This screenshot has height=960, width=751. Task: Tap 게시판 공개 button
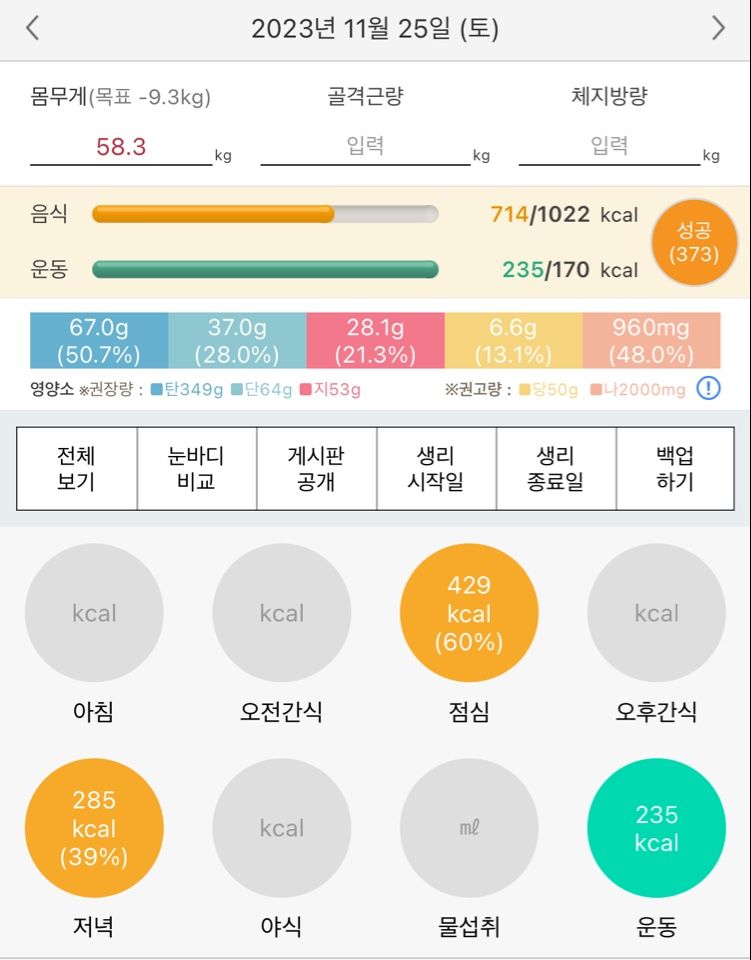(x=316, y=469)
